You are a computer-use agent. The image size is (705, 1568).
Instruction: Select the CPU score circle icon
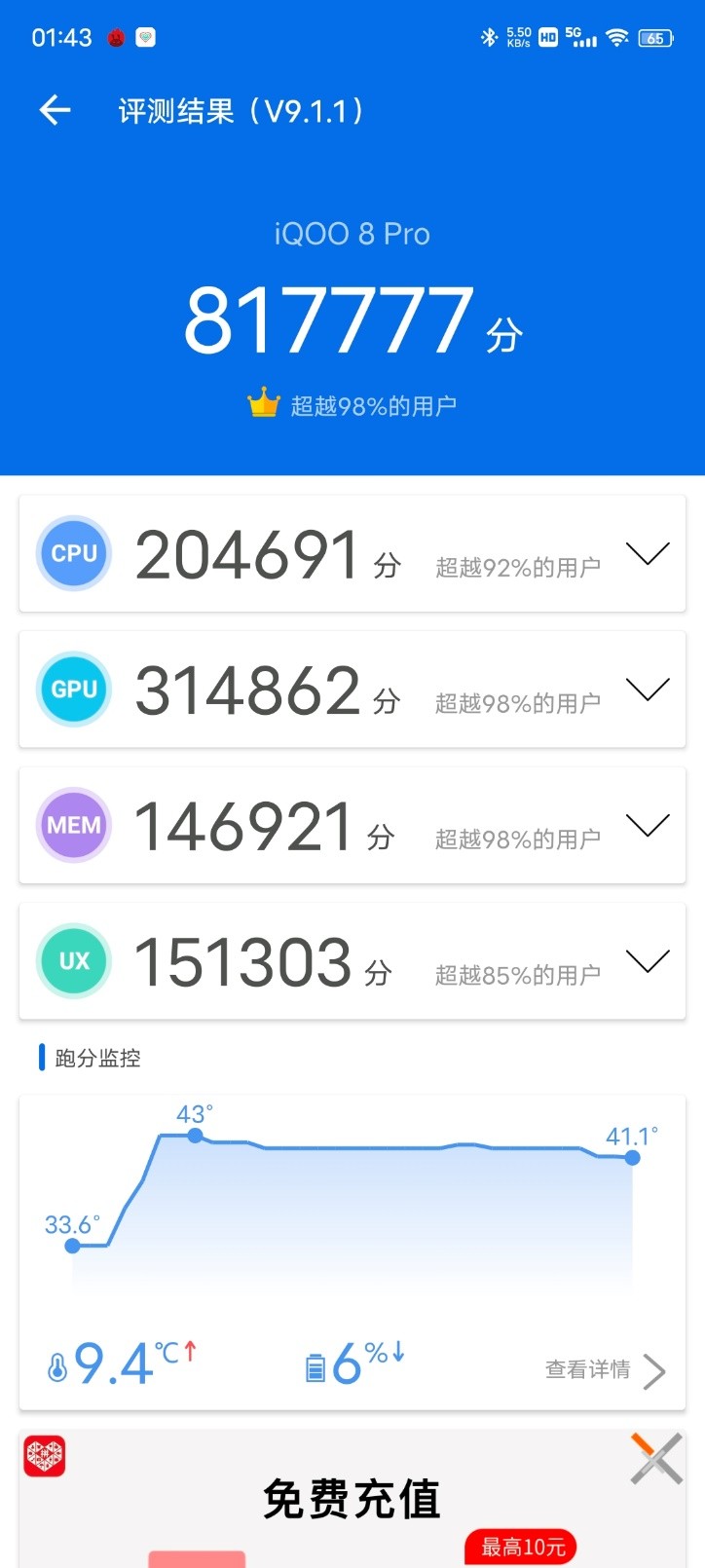(x=73, y=553)
